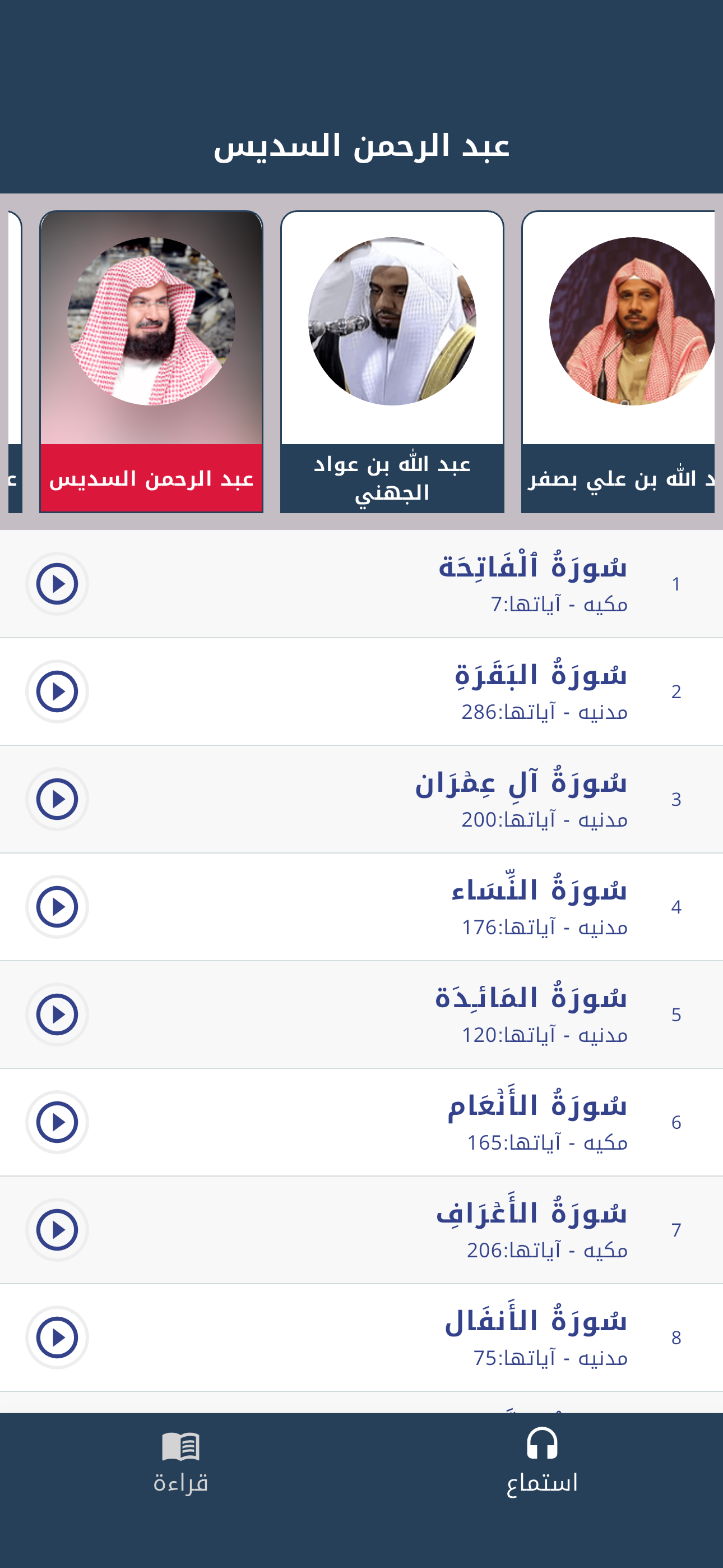723x1568 pixels.
Task: Play سورة النساء audio
Action: coord(58,906)
